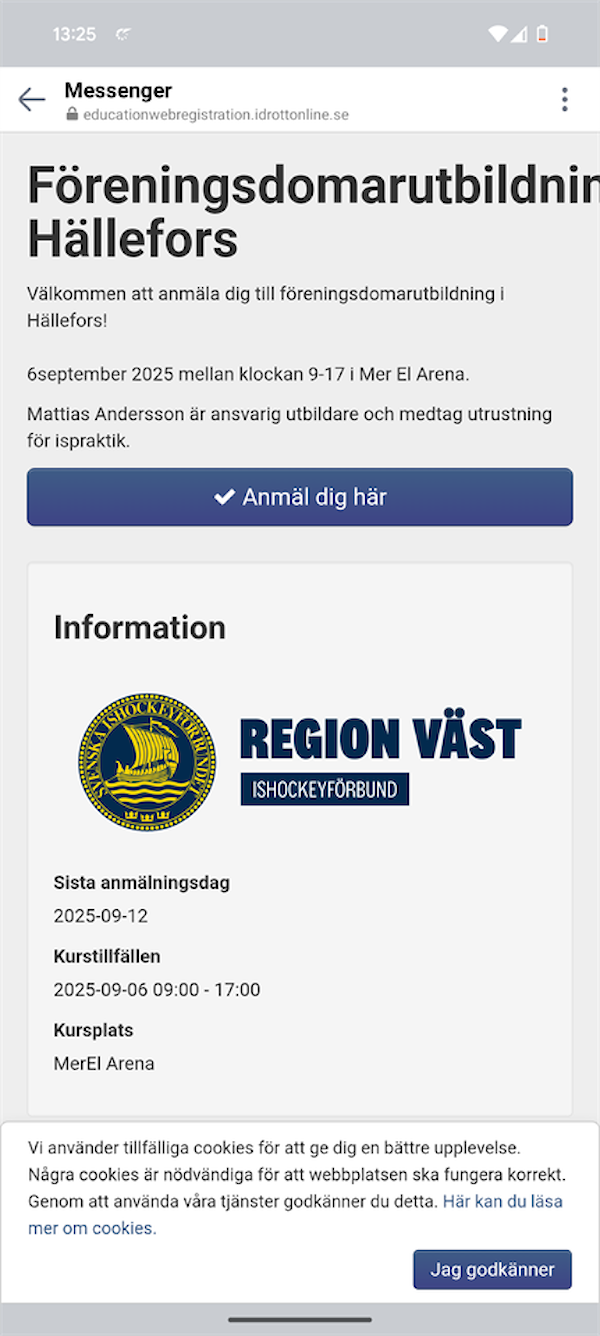Tap the 'Anmäl dig här' registration button
The image size is (600, 1336).
300,497
